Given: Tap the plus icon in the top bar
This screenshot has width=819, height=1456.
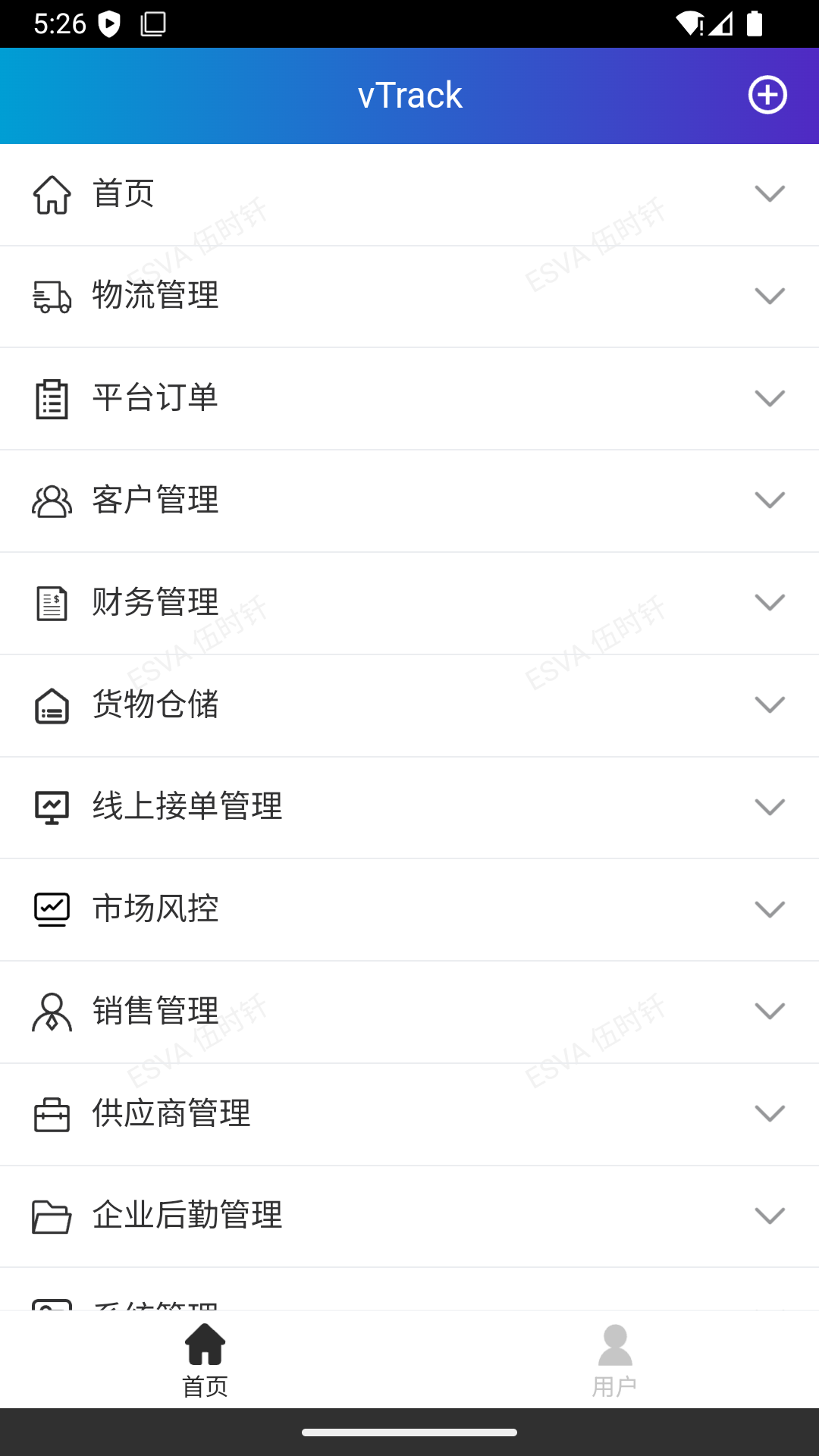Looking at the screenshot, I should pyautogui.click(x=767, y=96).
